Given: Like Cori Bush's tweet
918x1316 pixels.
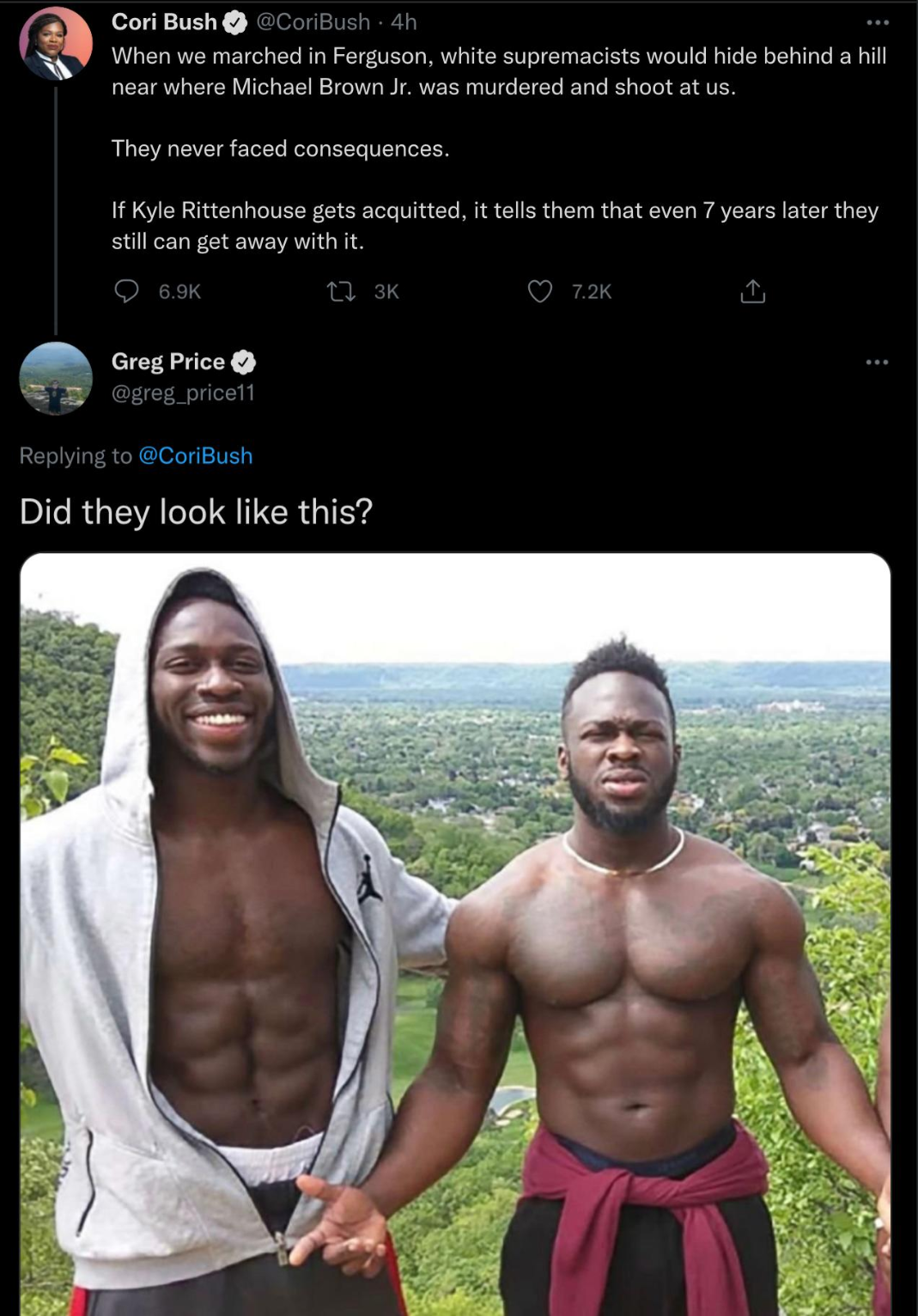Looking at the screenshot, I should click(x=539, y=292).
